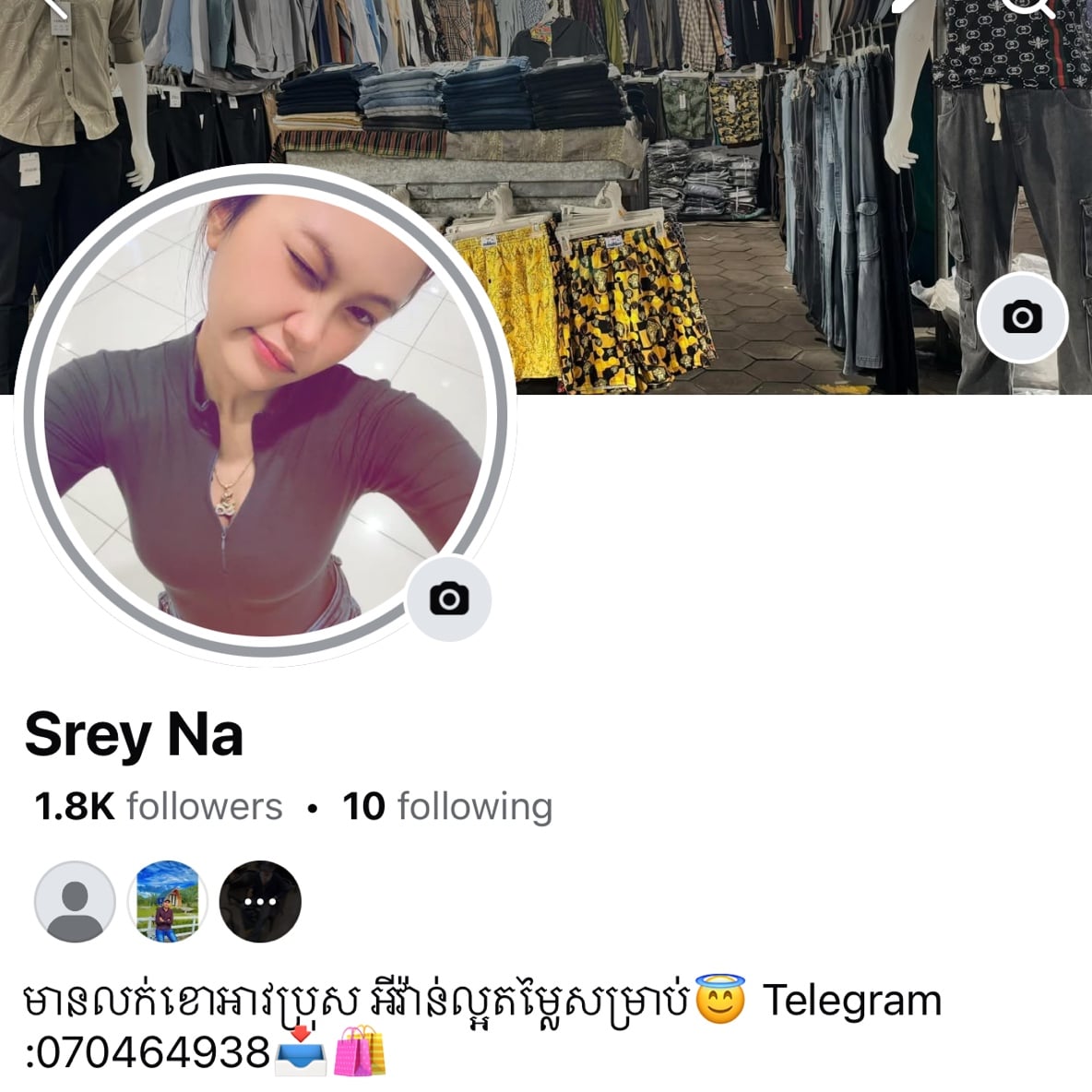Go back with the top-left arrow
1092x1092 pixels.
tap(55, 7)
